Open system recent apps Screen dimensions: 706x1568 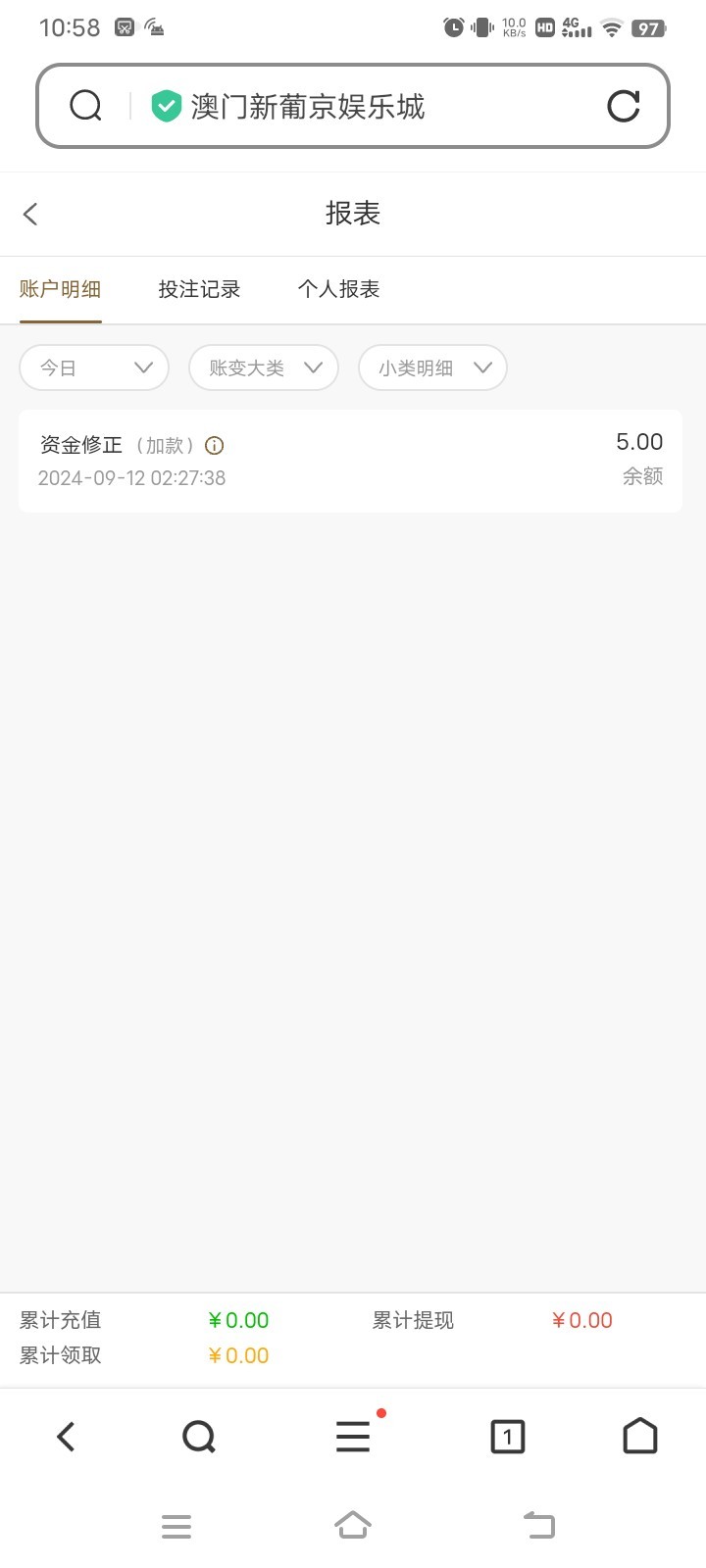[176, 1526]
